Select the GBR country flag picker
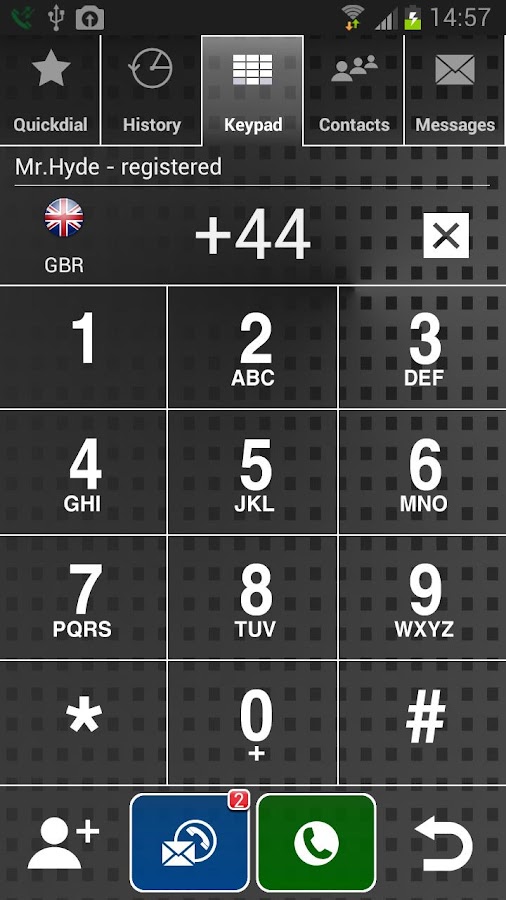 [x=64, y=235]
